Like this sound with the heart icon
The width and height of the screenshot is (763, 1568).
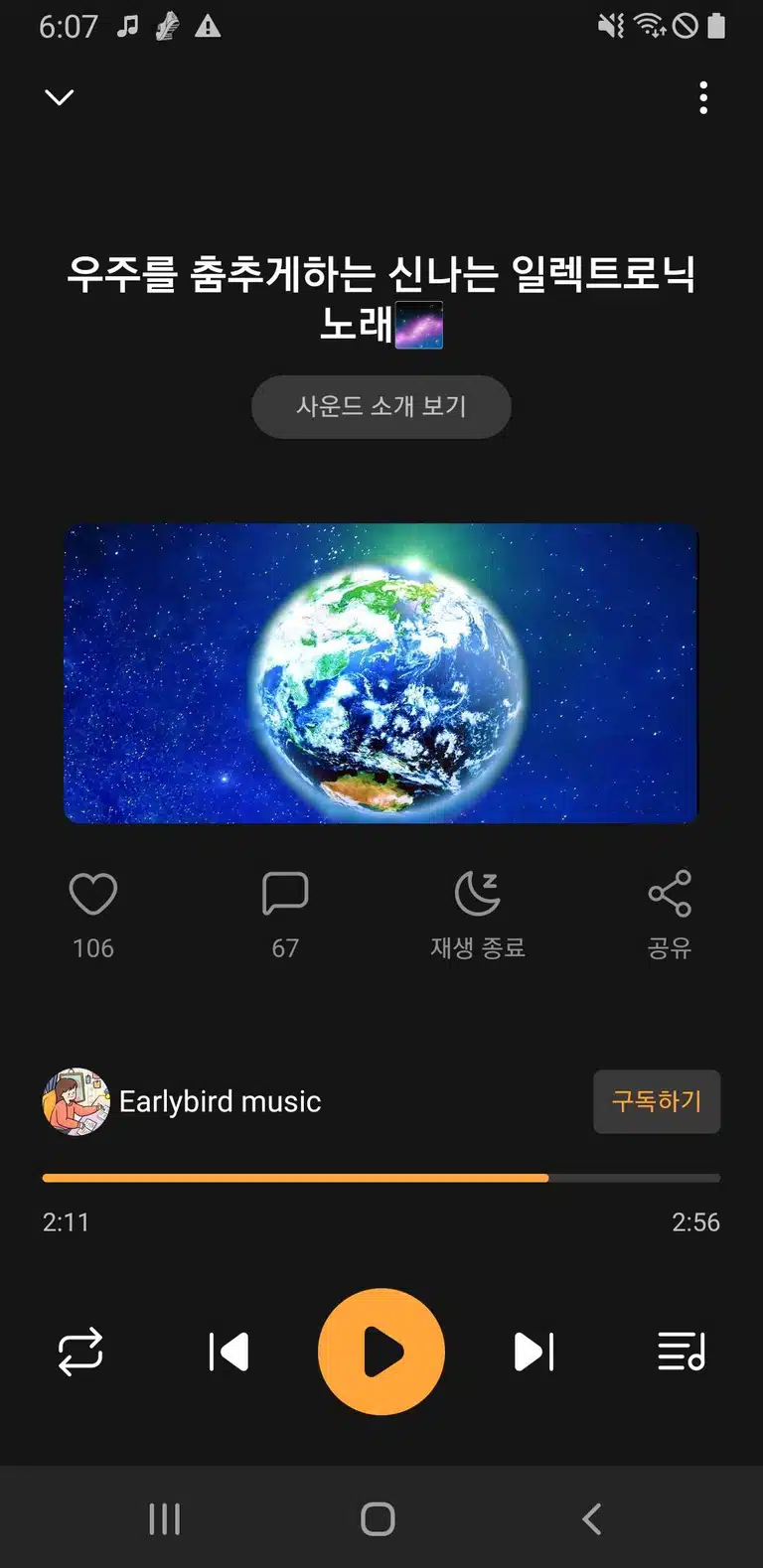(93, 894)
